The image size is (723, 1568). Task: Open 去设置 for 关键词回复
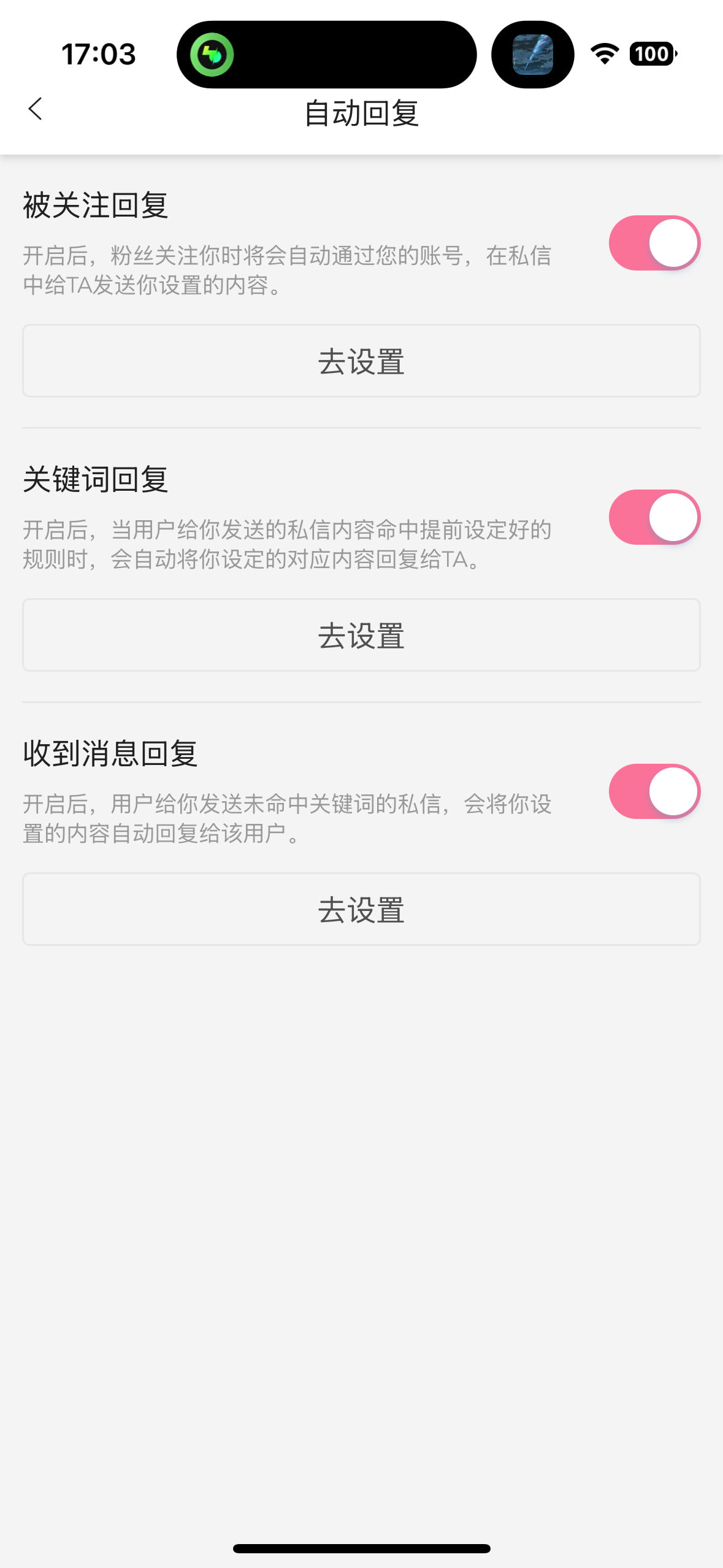tap(361, 636)
